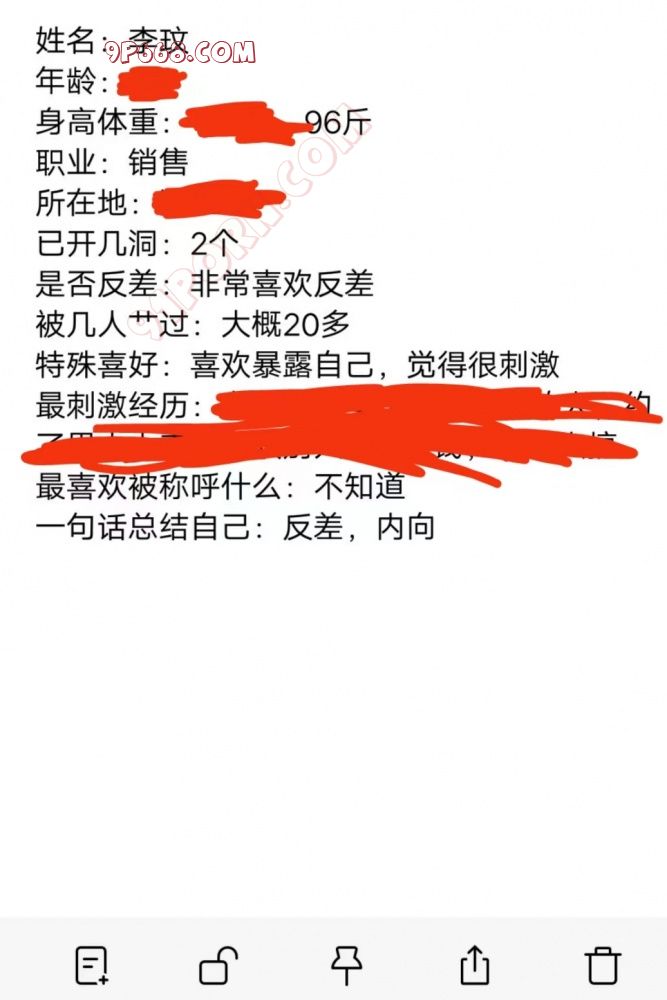This screenshot has height=1000, width=667.
Task: Tap the note-with-plus icon in the toolbar
Action: (x=92, y=965)
